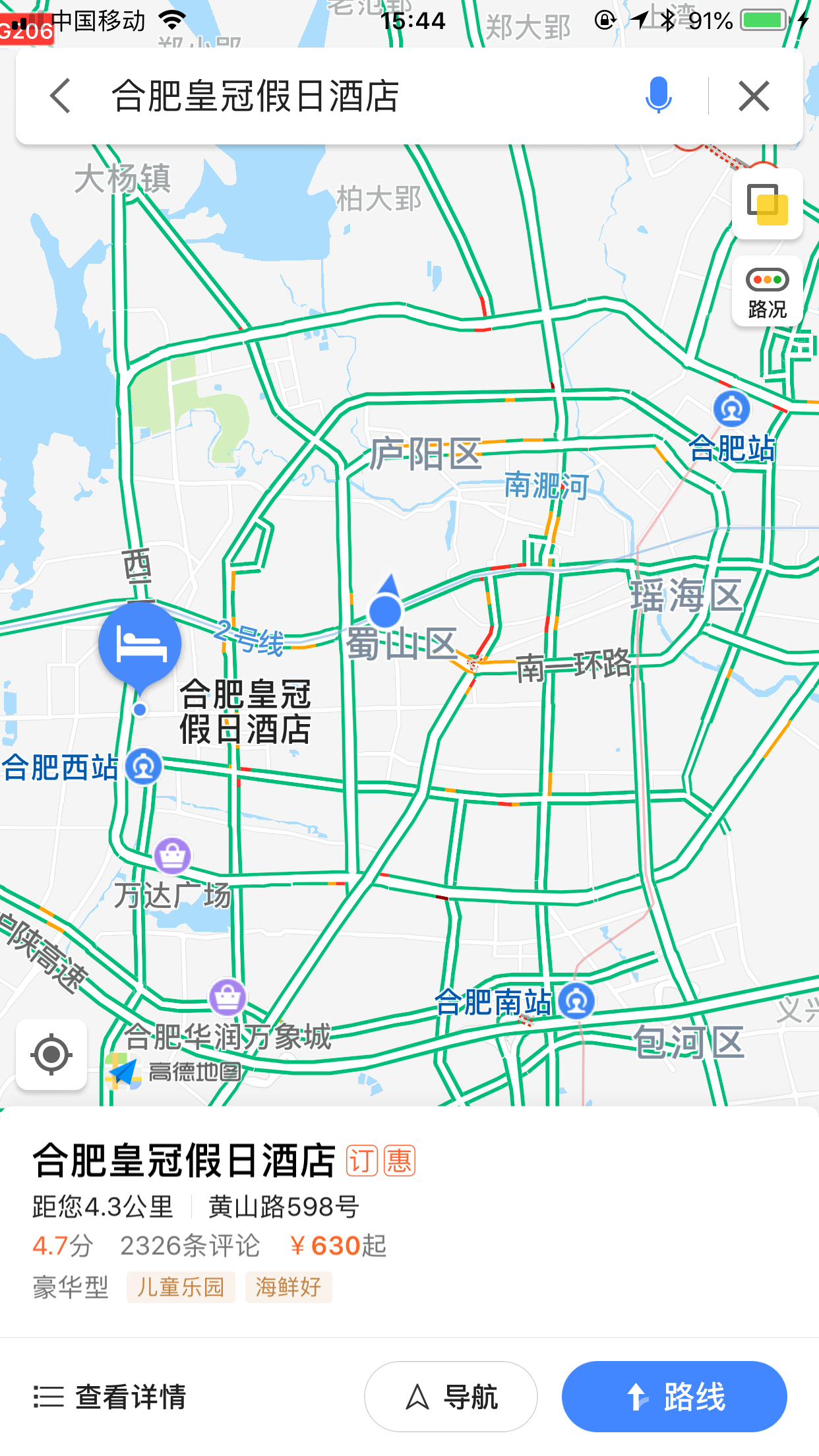
Task: Select the 合肥华润万象城 shopping marker
Action: click(x=228, y=998)
